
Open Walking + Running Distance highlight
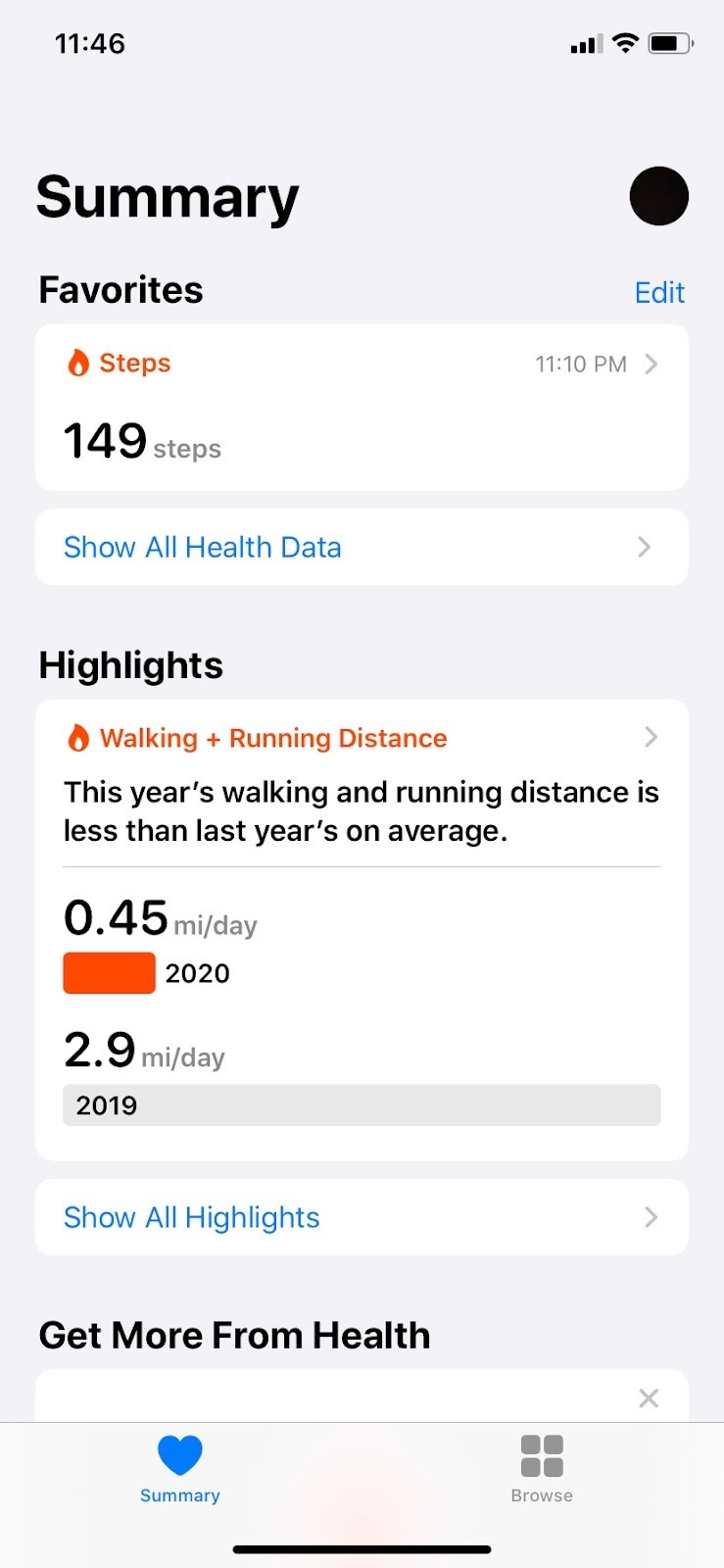click(362, 929)
